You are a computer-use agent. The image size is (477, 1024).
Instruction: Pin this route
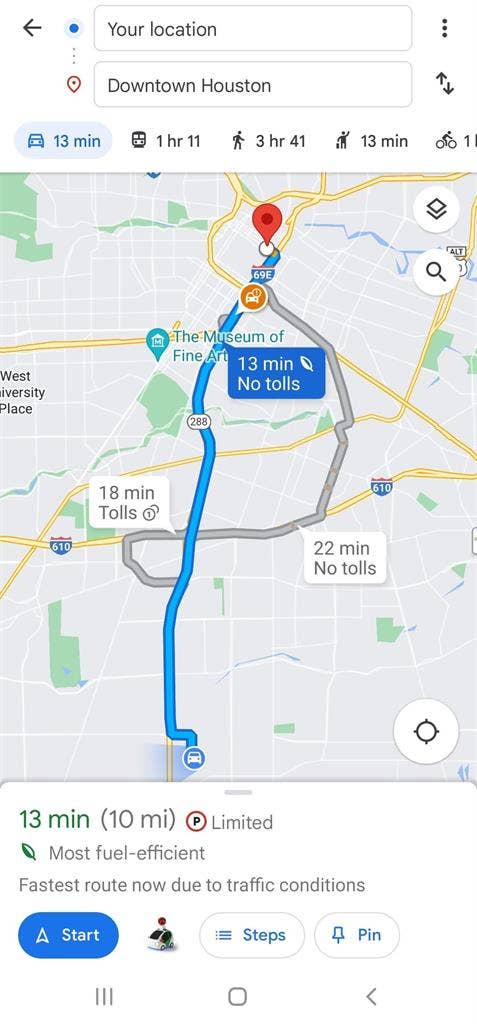point(357,935)
